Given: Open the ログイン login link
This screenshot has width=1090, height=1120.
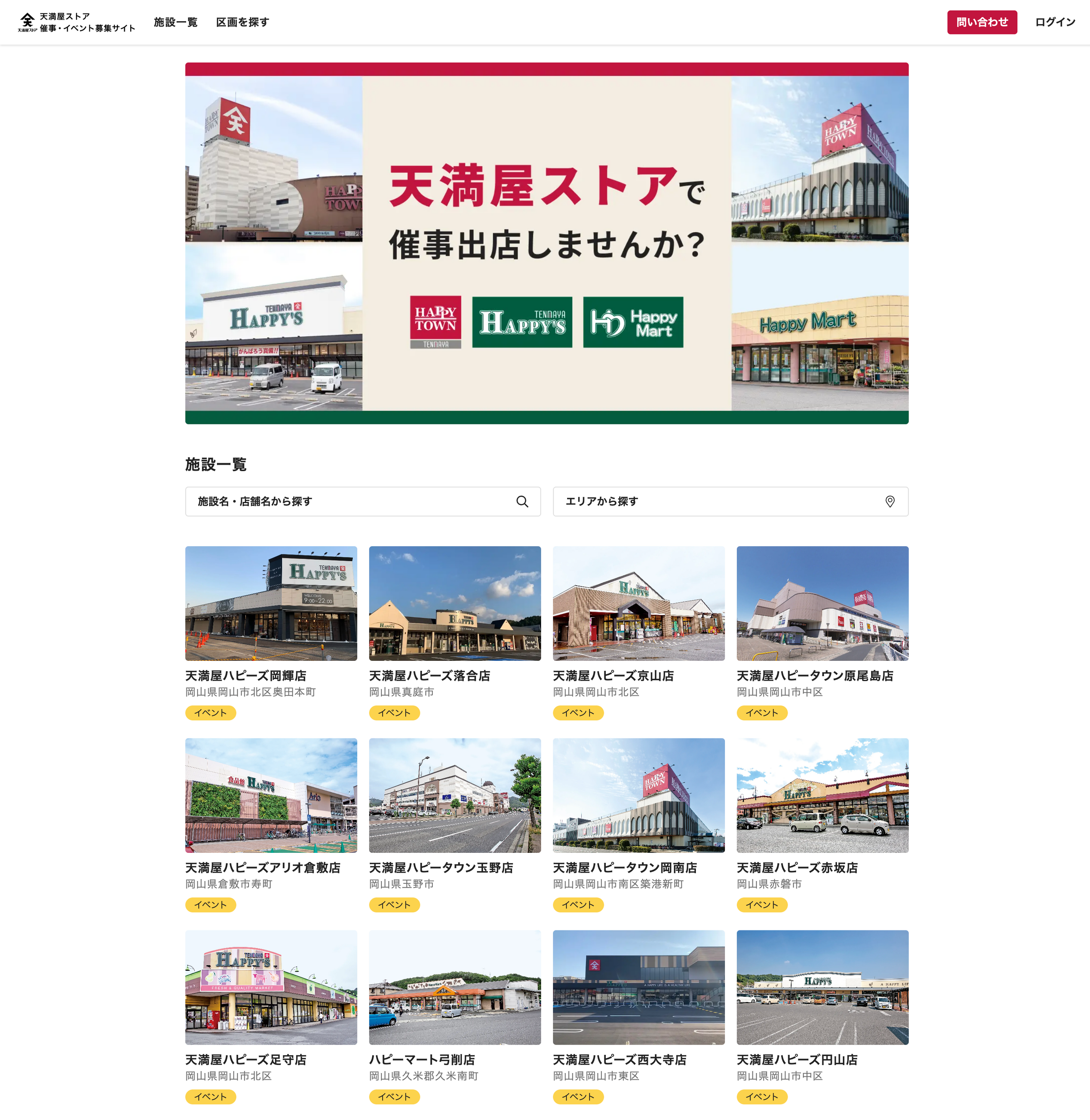Looking at the screenshot, I should pyautogui.click(x=1055, y=22).
